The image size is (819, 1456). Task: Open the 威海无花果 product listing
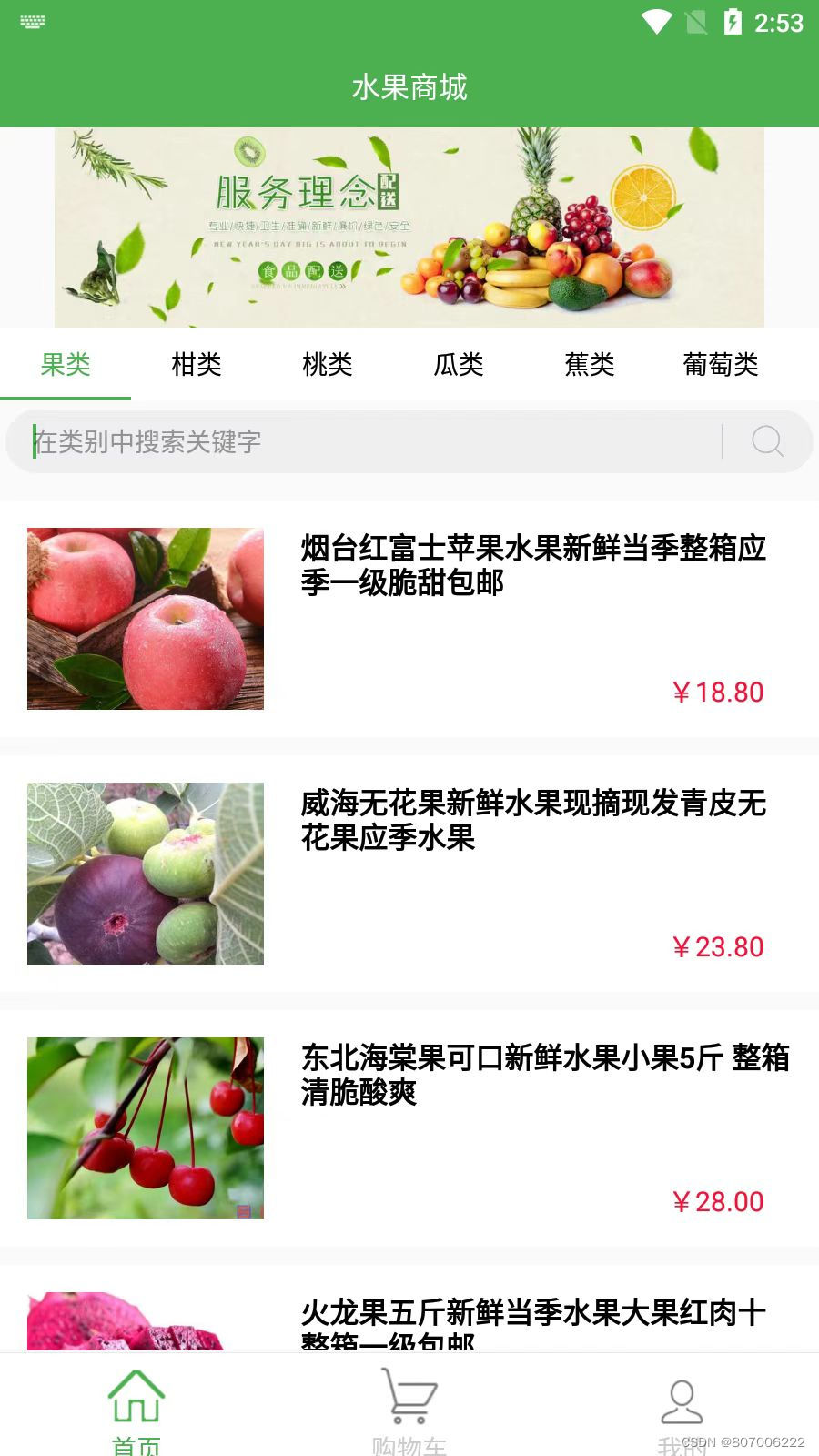[x=409, y=874]
